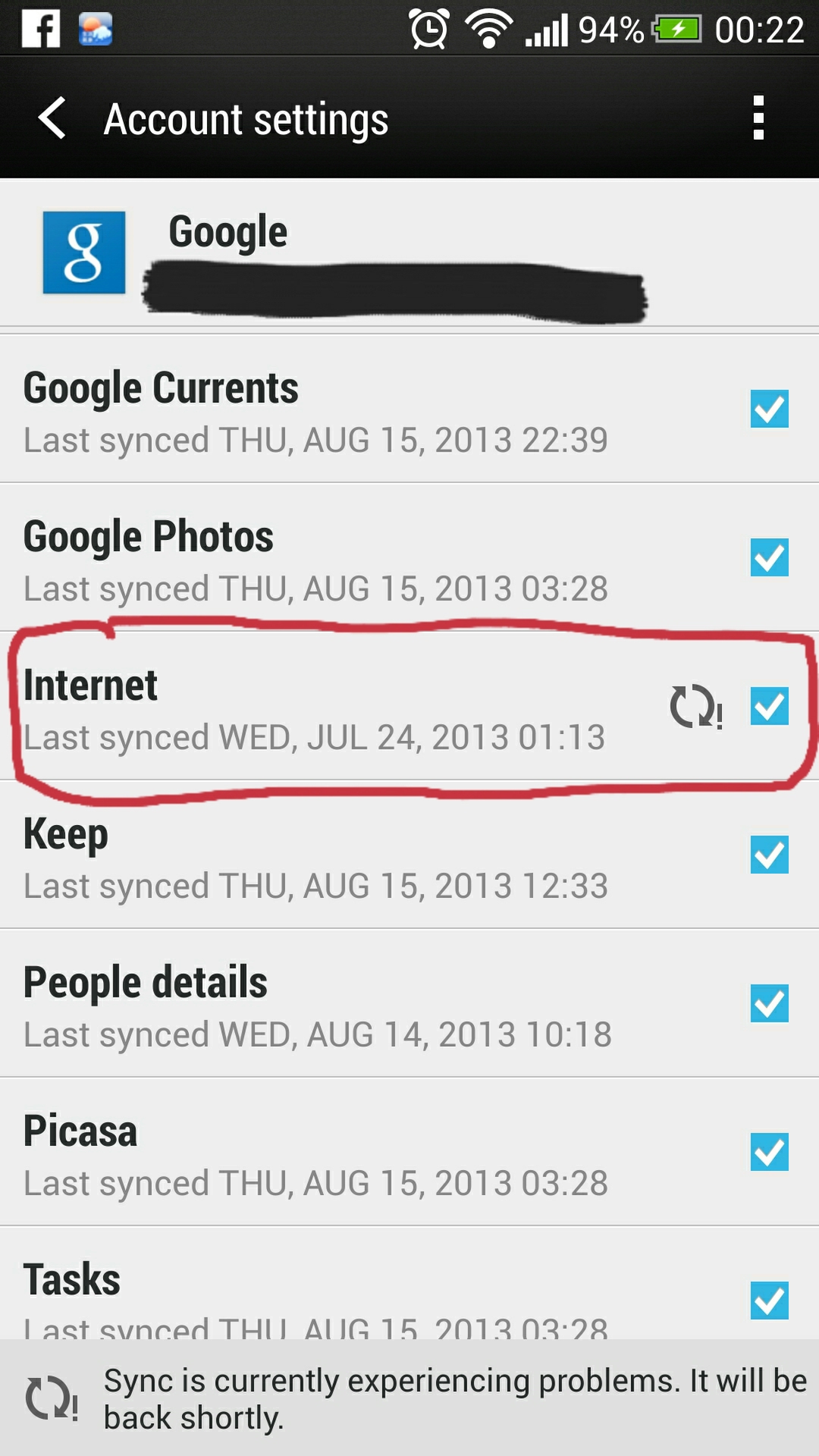This screenshot has width=819, height=1456.
Task: Open the three-dot overflow menu
Action: [x=758, y=118]
